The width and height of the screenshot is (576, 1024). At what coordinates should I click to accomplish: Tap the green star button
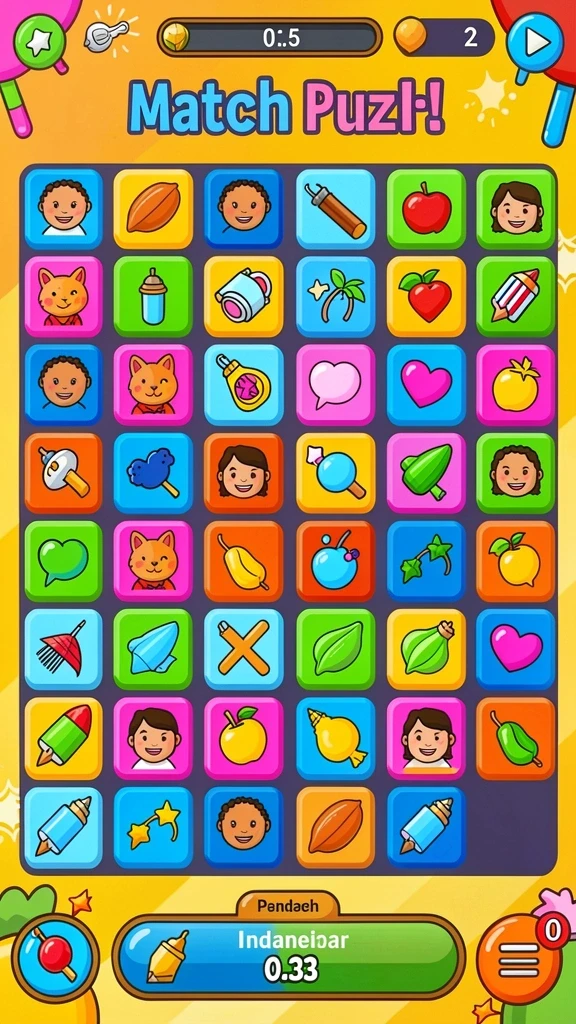[x=40, y=40]
